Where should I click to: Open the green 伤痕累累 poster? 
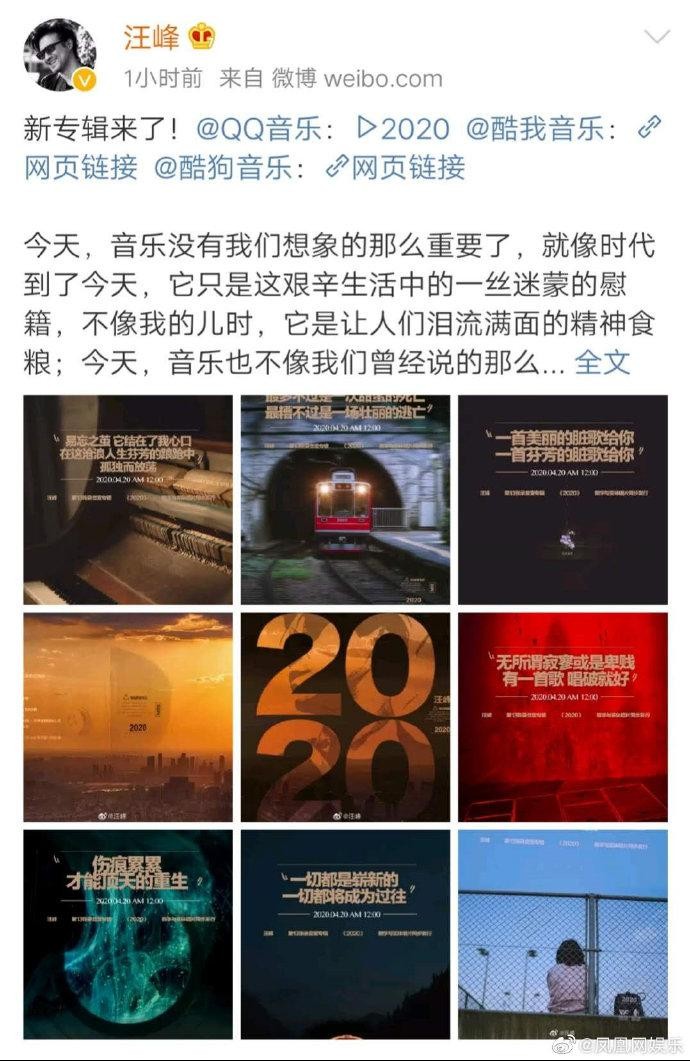click(128, 934)
